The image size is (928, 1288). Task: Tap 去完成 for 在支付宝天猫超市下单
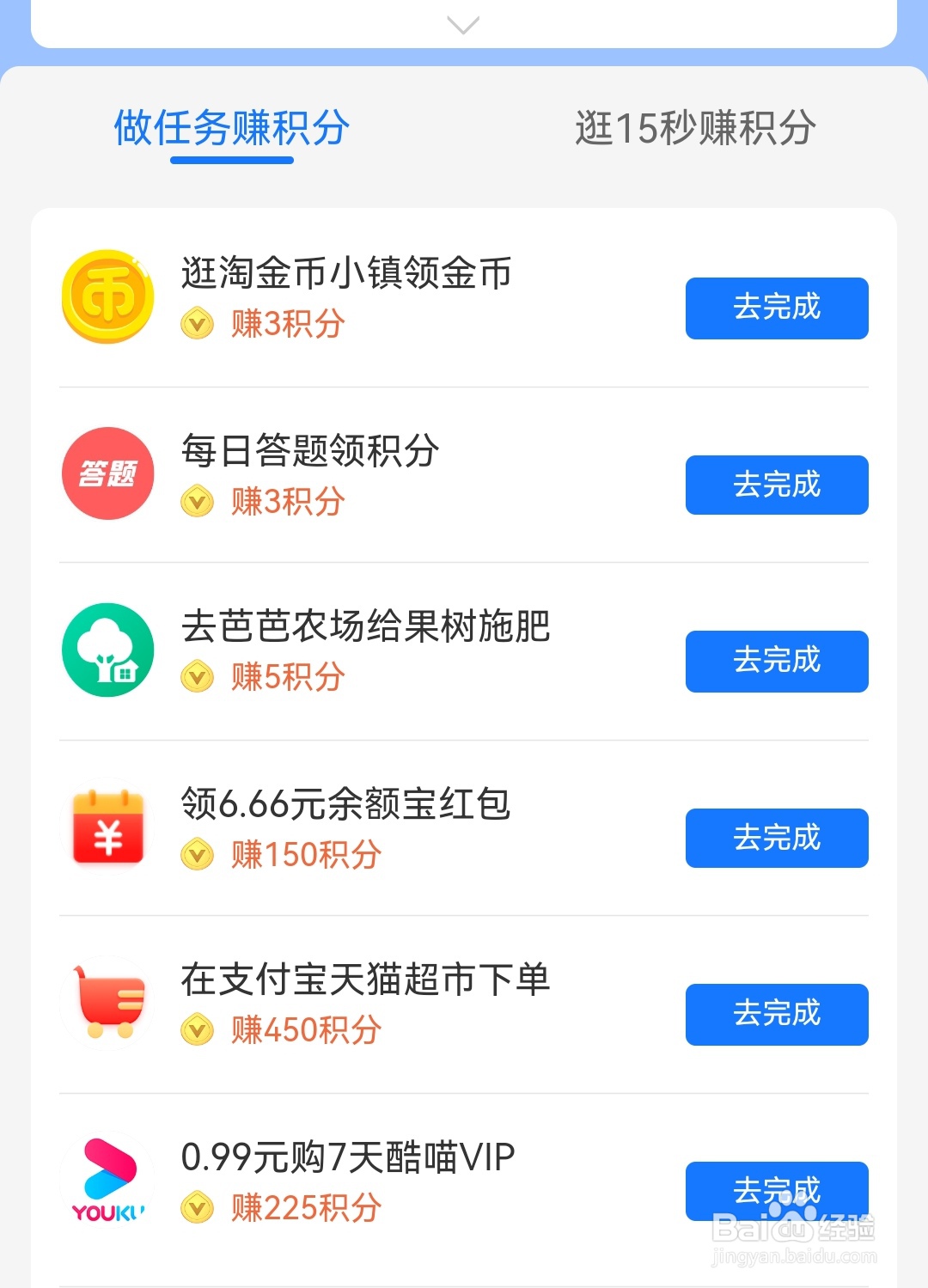click(x=776, y=1014)
